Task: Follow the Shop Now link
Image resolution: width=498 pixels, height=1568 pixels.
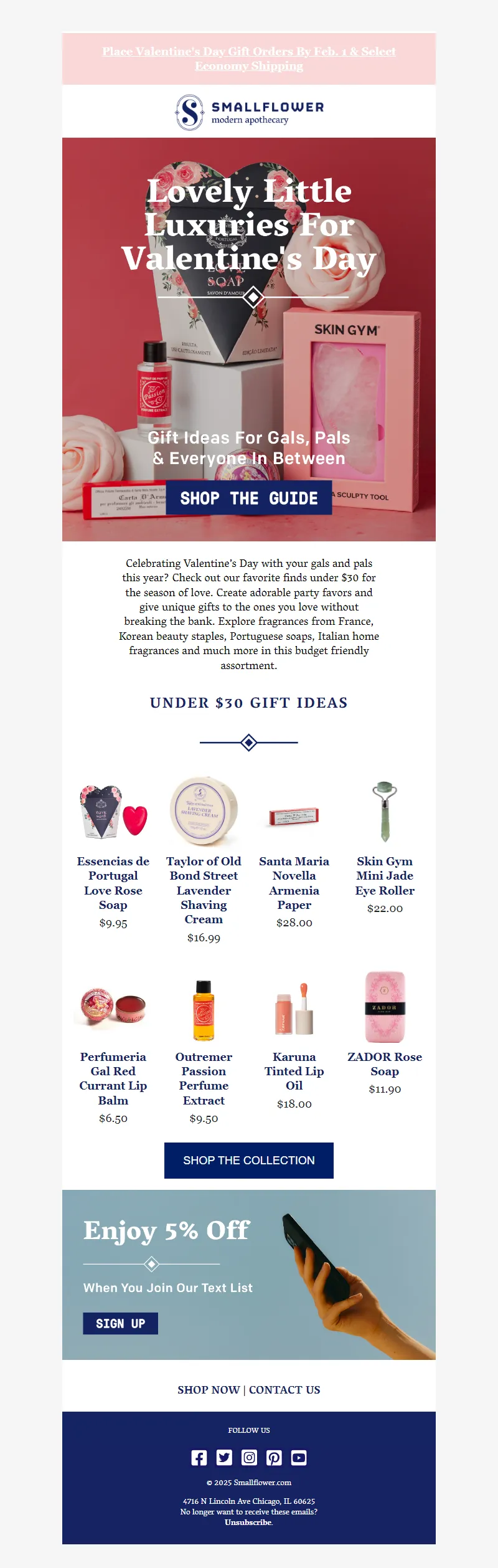Action: (209, 1390)
